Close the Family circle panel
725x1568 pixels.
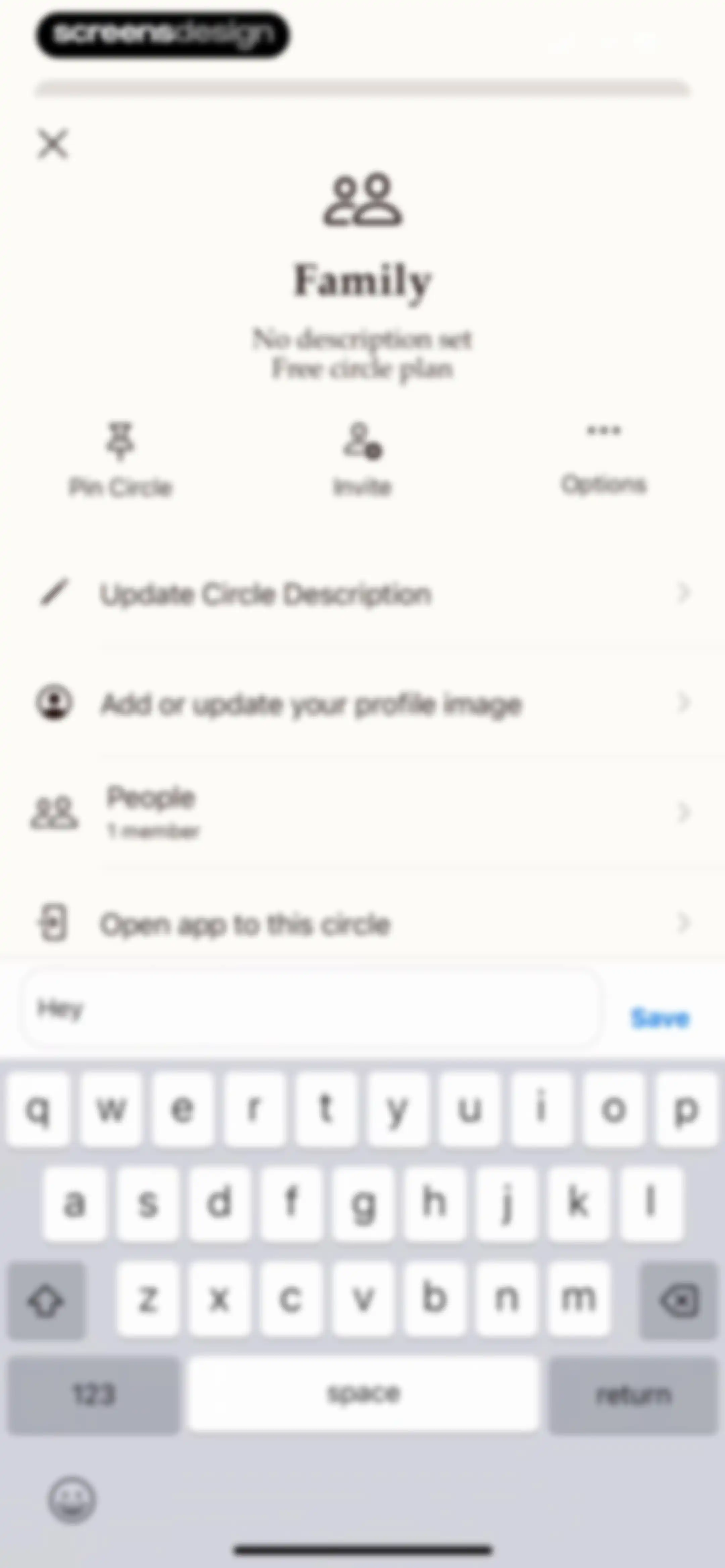[x=53, y=144]
